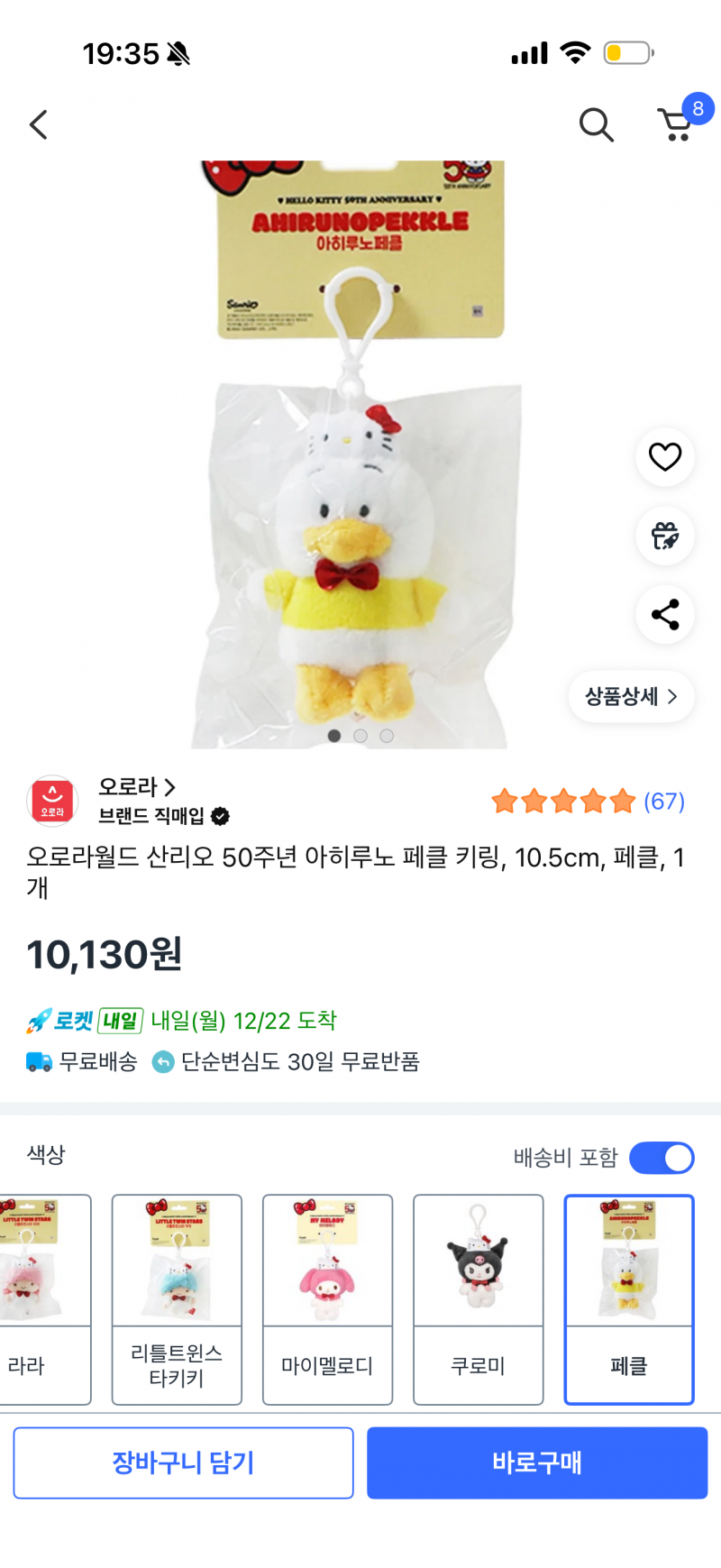Choose the 마이멜로디 variant
This screenshot has width=721, height=1568.
[327, 1298]
